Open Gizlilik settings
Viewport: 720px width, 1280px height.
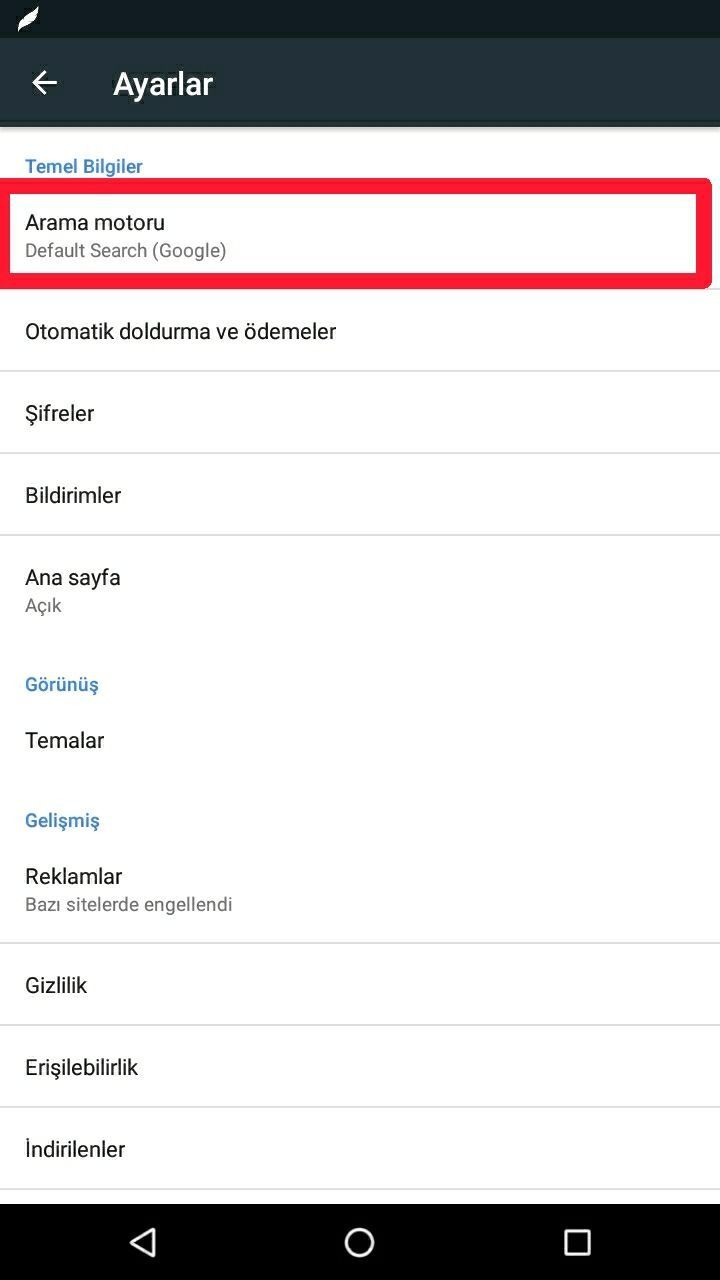pos(360,985)
